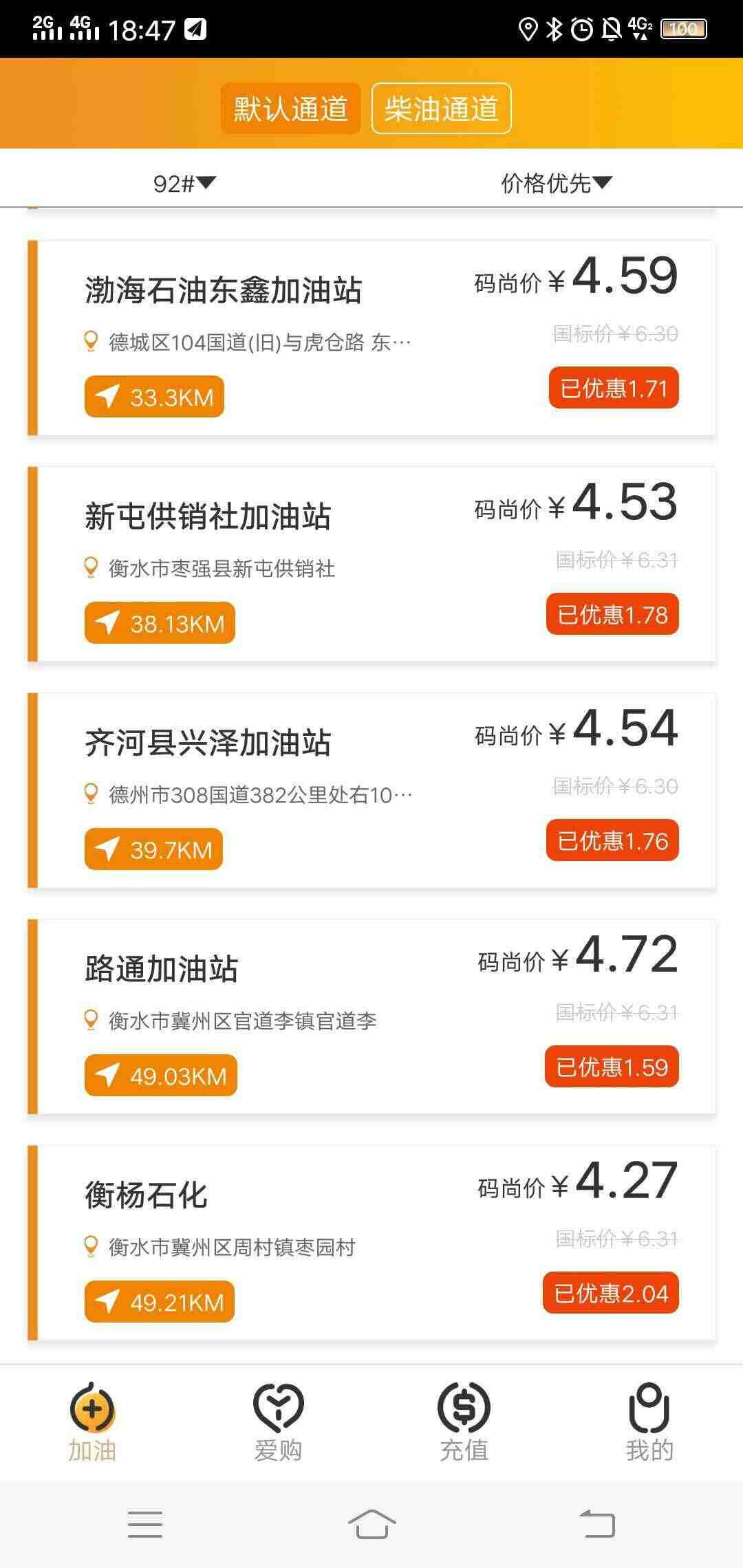Switch to the 柴油通道 channel
The width and height of the screenshot is (743, 1568).
point(441,109)
